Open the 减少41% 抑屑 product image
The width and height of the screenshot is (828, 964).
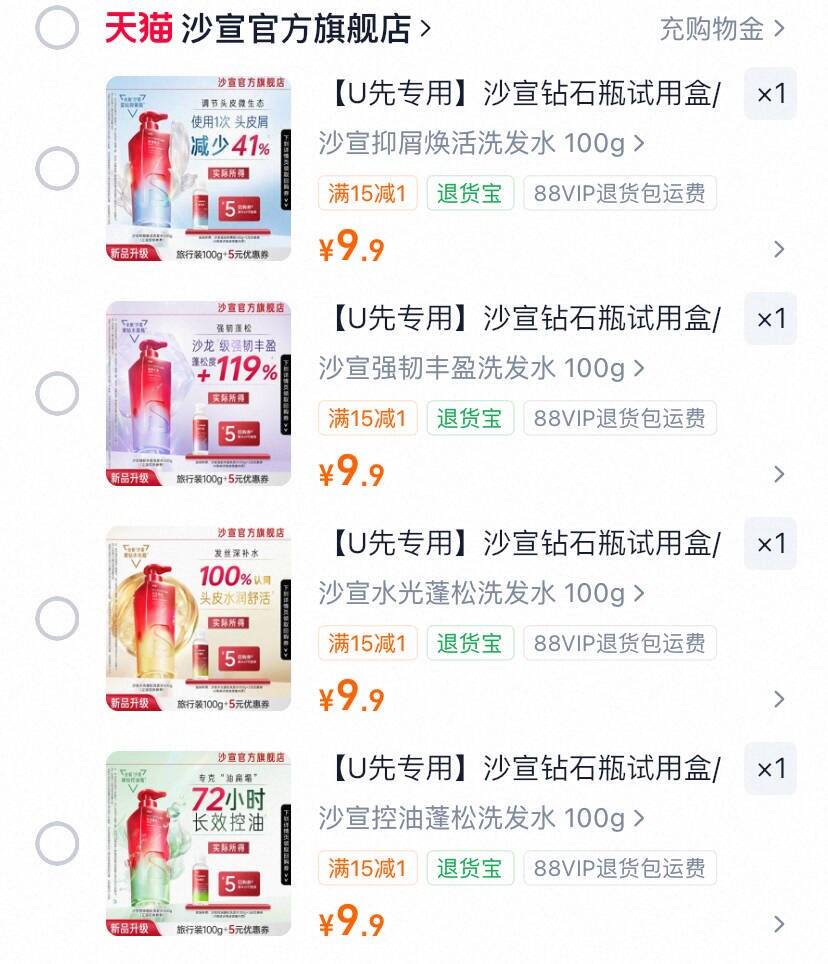coord(198,169)
